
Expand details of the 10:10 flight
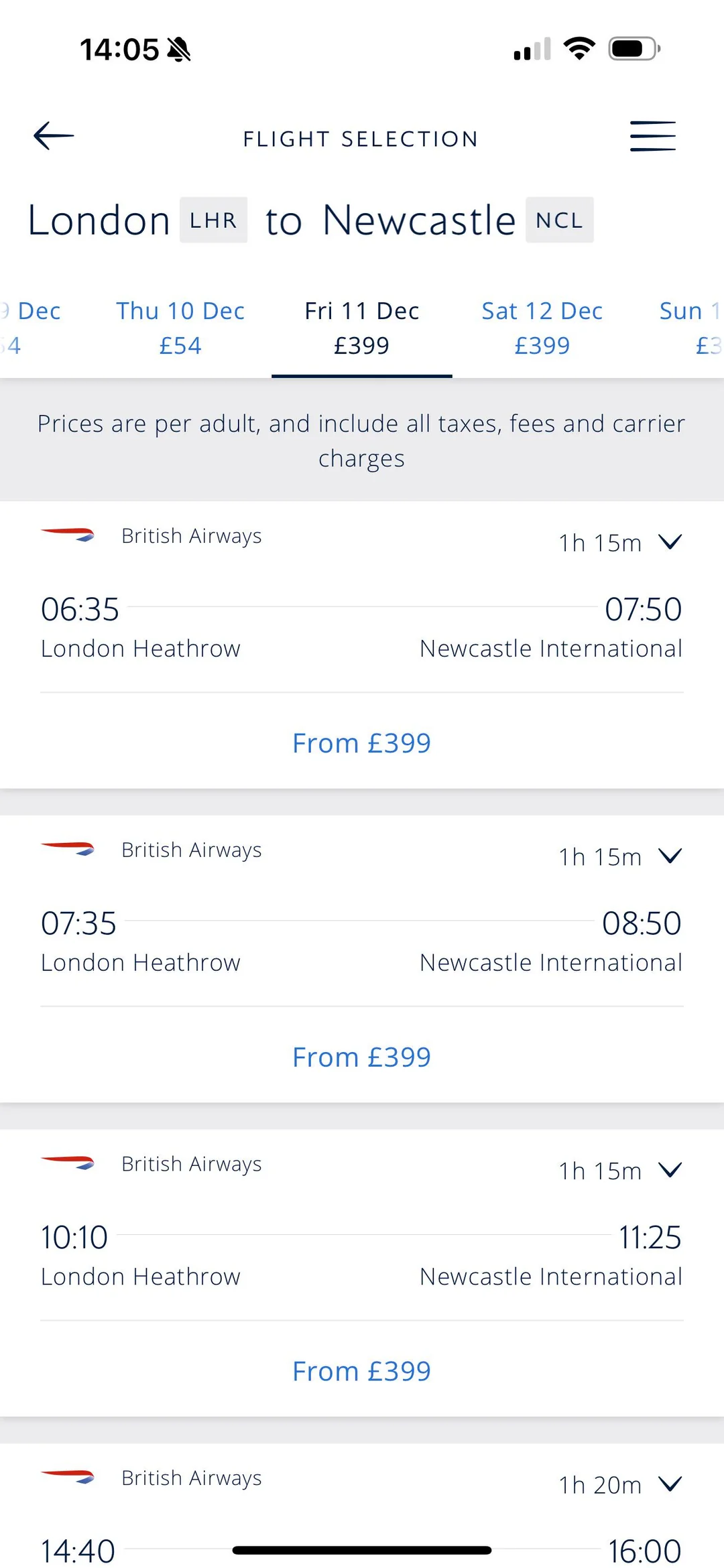click(670, 1170)
